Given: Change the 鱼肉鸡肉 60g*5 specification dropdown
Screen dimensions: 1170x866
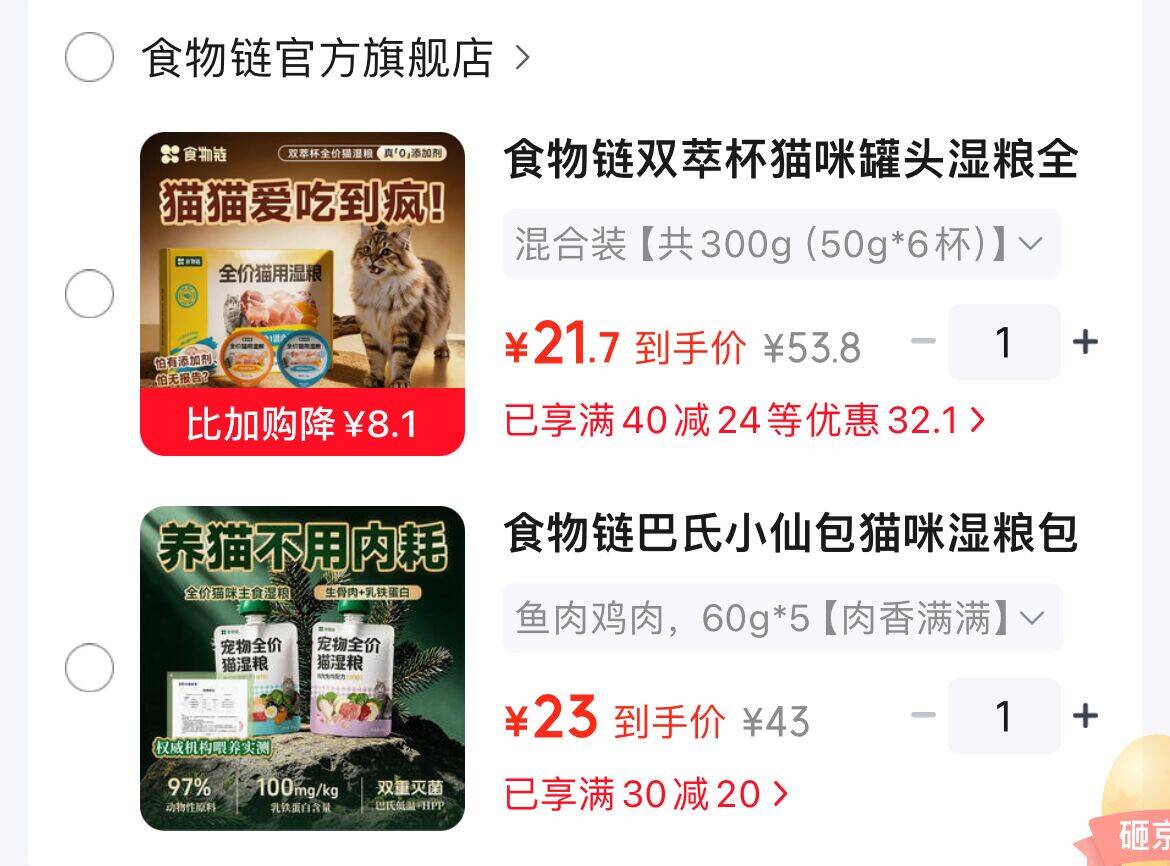Looking at the screenshot, I should coord(781,618).
